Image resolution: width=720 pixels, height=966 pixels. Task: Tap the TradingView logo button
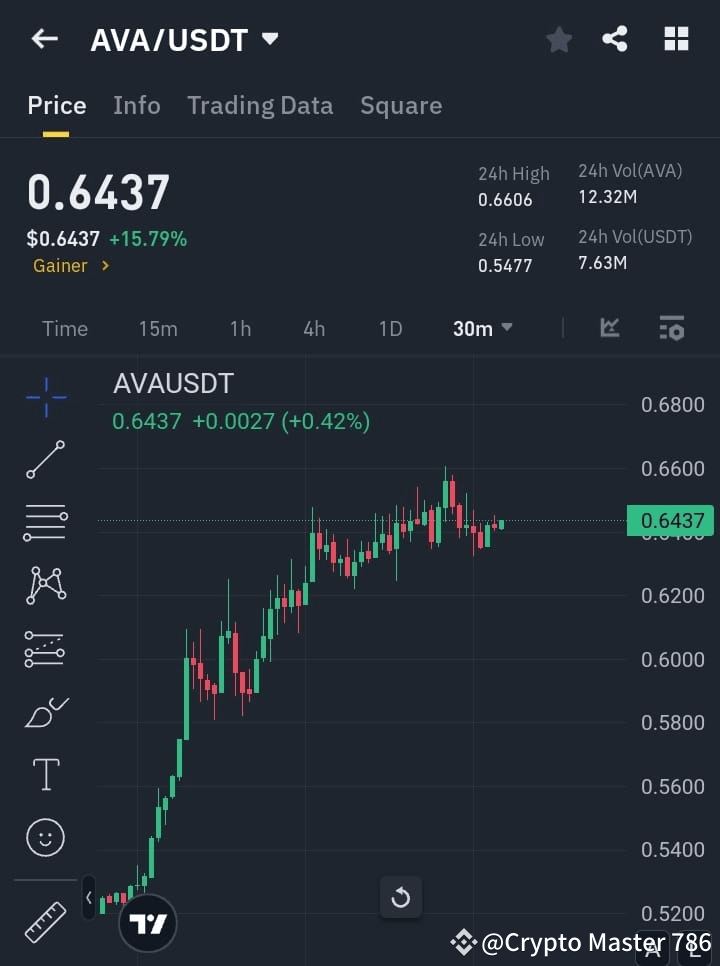[148, 922]
